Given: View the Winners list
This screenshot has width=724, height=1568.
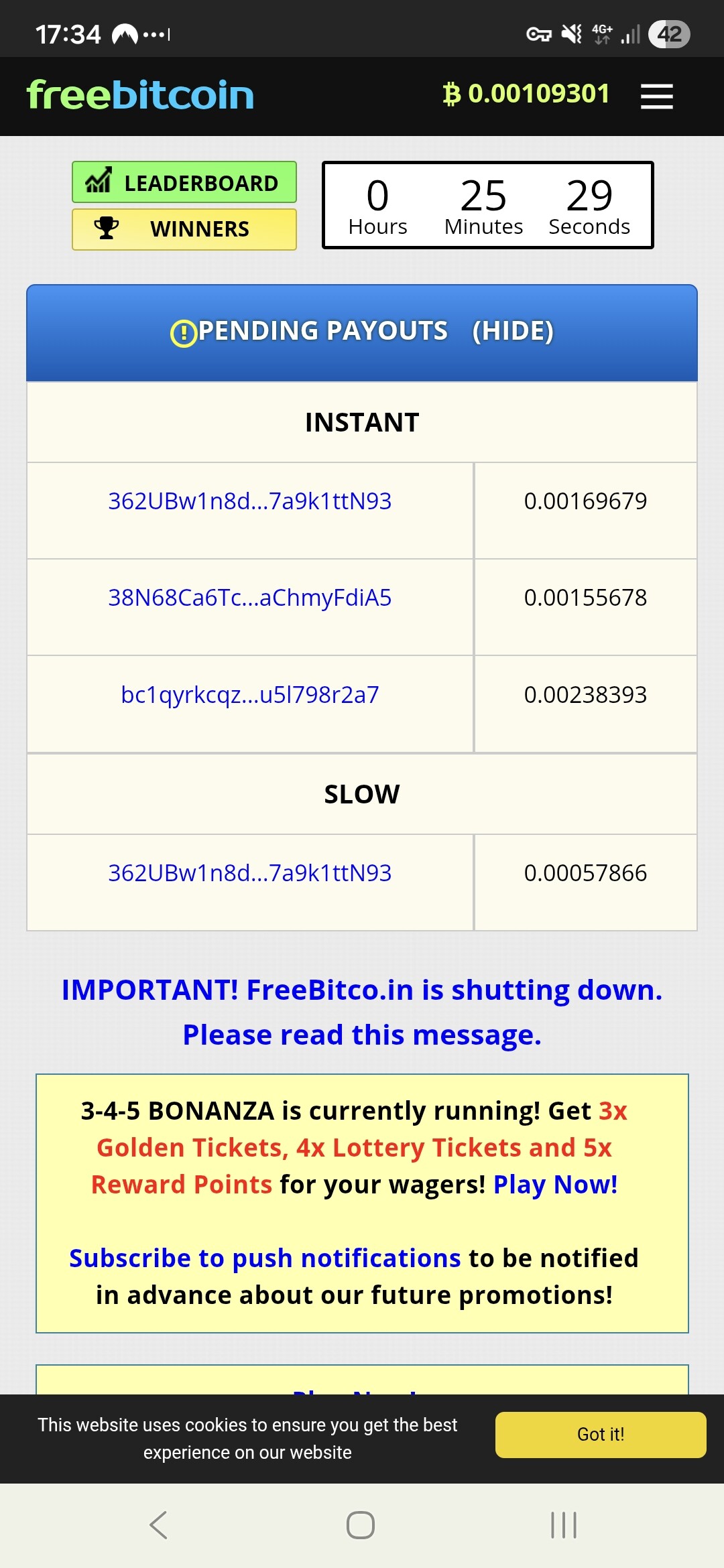Looking at the screenshot, I should pos(184,229).
